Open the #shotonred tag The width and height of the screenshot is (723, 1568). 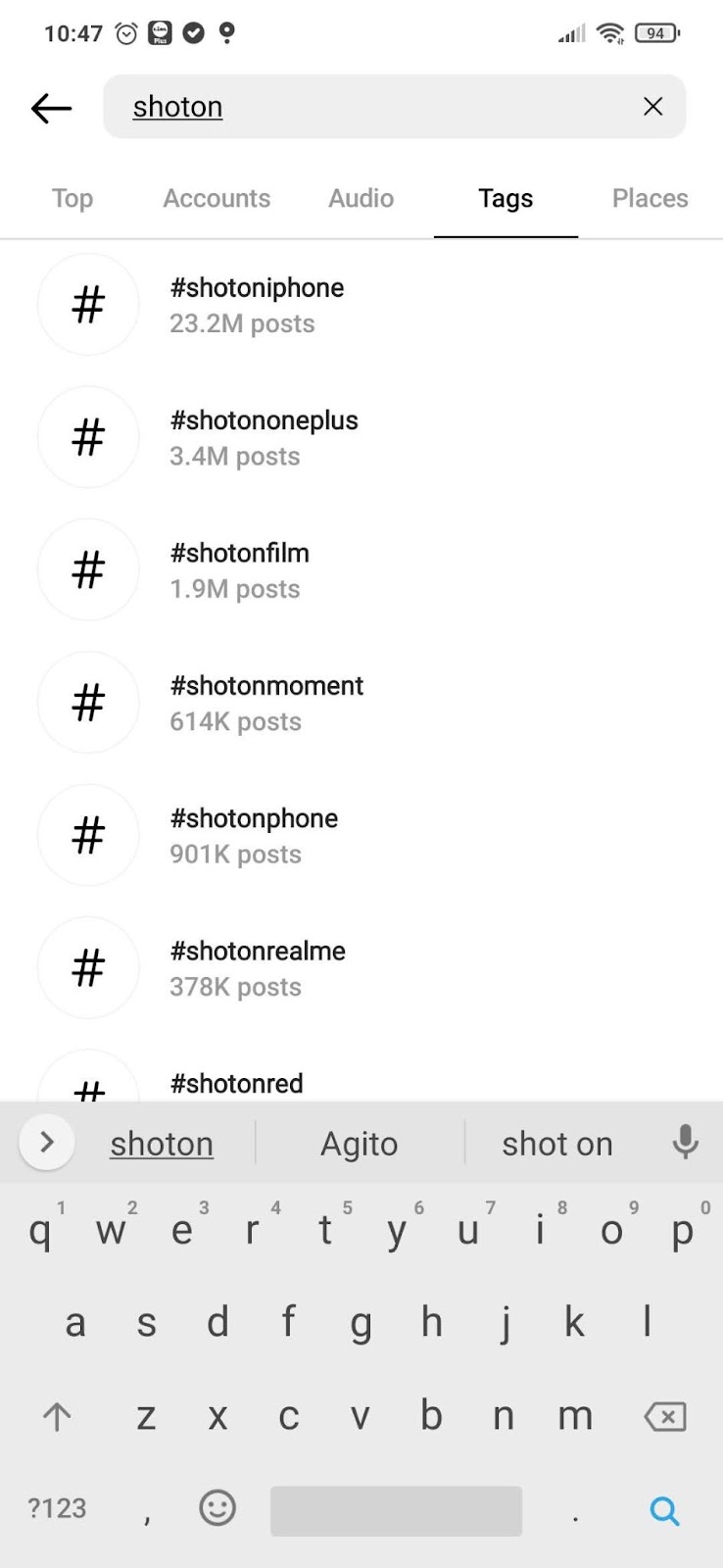click(x=236, y=1084)
